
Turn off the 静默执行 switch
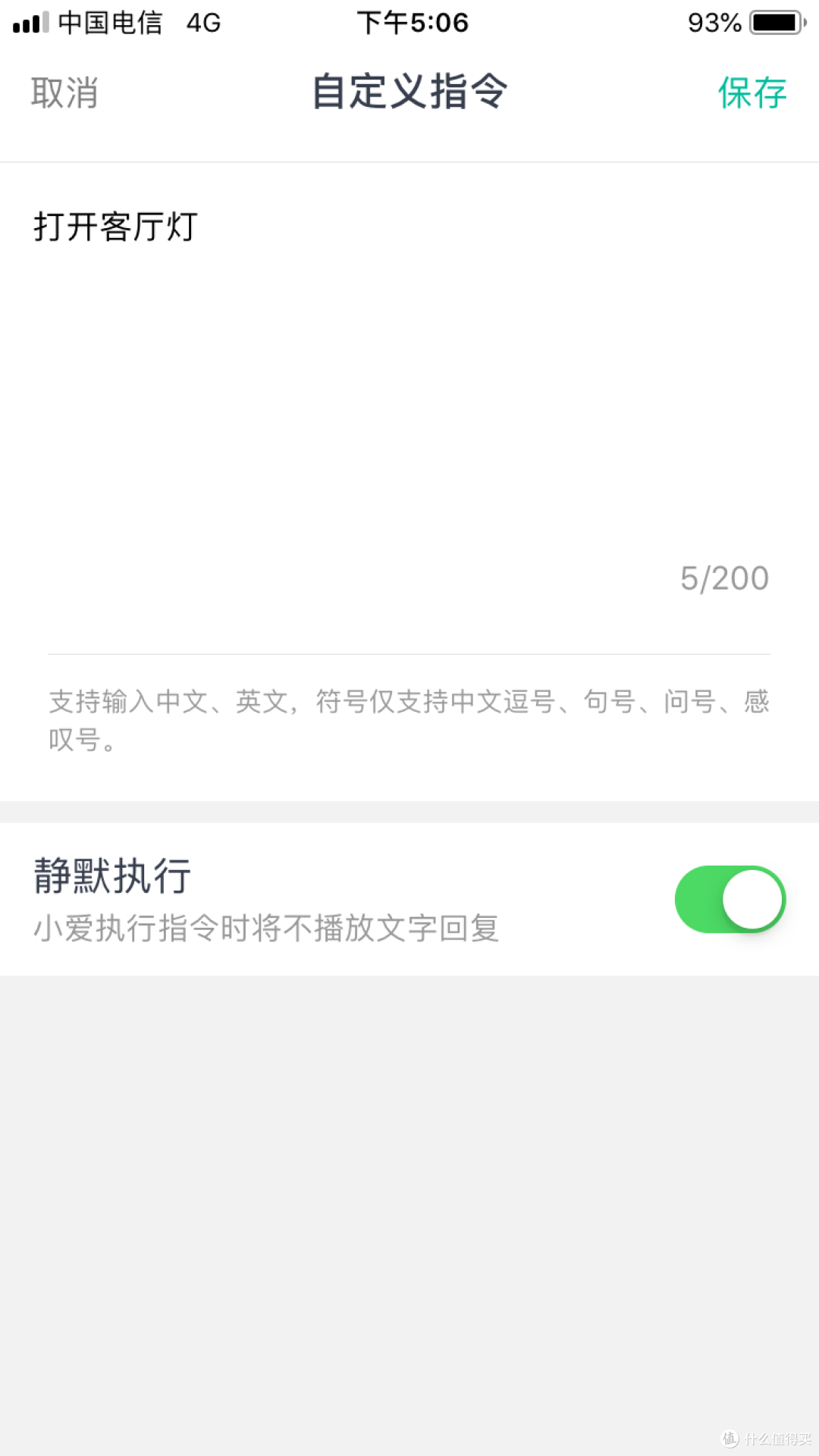(x=730, y=900)
